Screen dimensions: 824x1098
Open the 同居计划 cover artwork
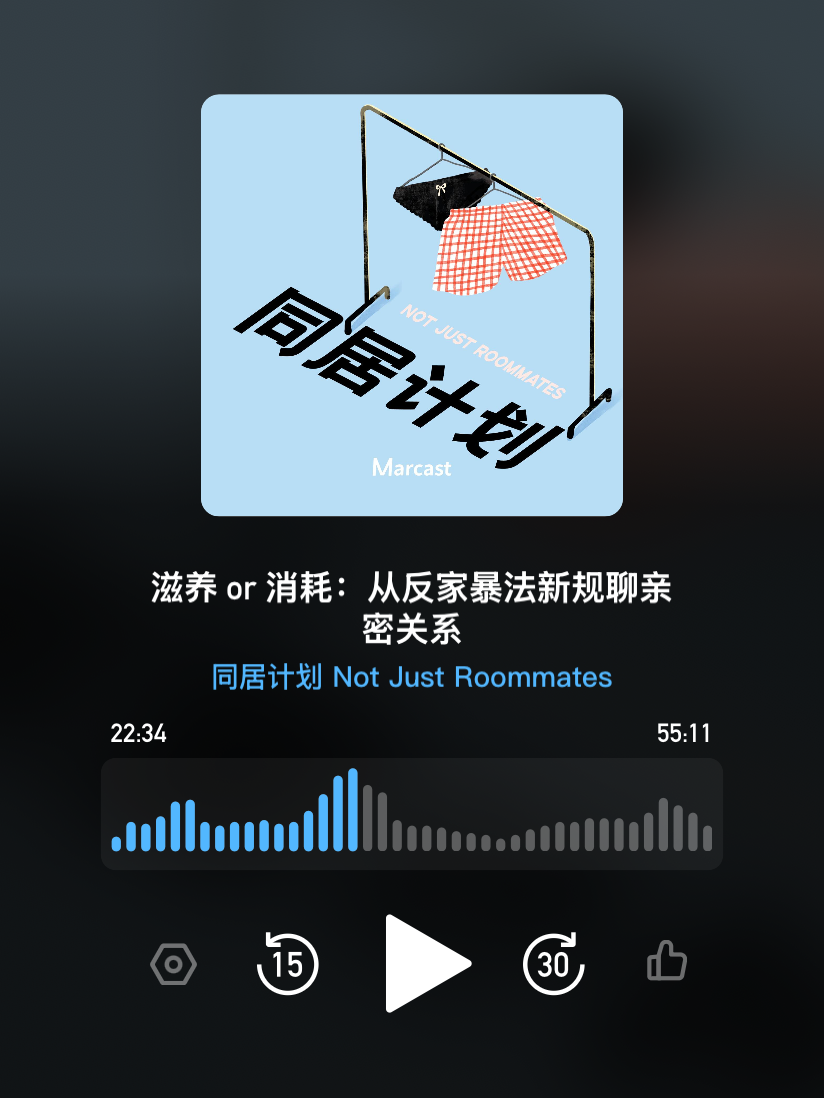[x=412, y=305]
